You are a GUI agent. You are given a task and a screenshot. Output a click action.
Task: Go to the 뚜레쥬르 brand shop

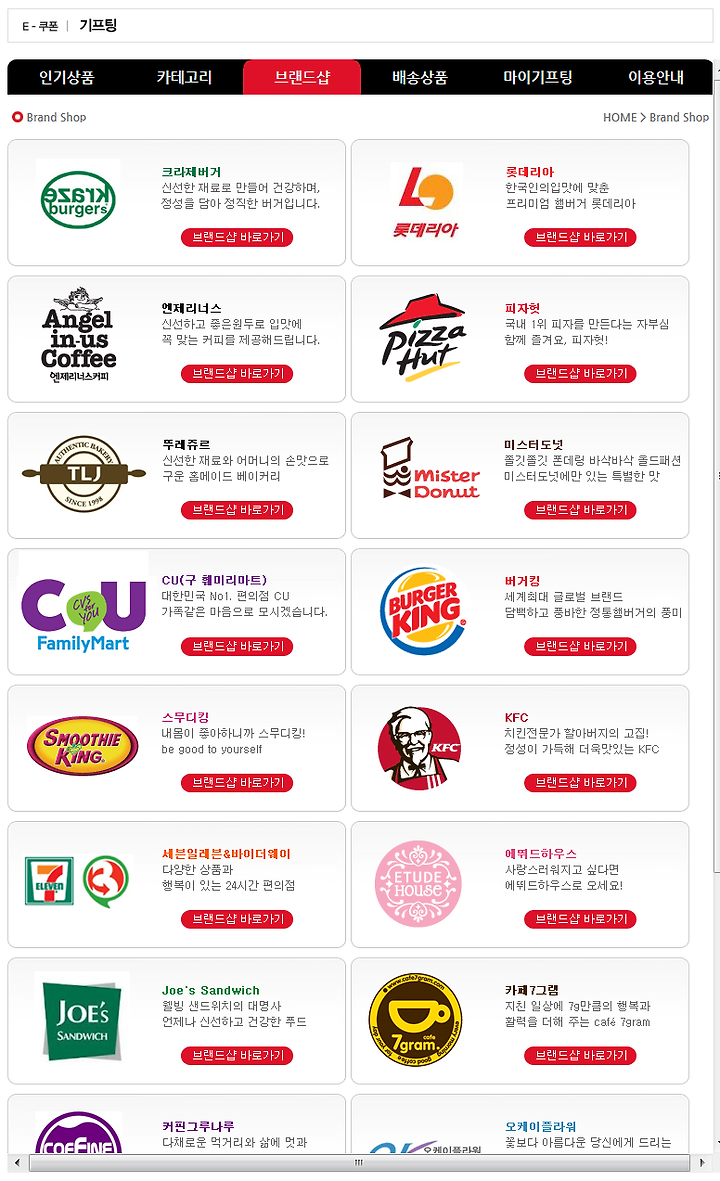(x=237, y=510)
